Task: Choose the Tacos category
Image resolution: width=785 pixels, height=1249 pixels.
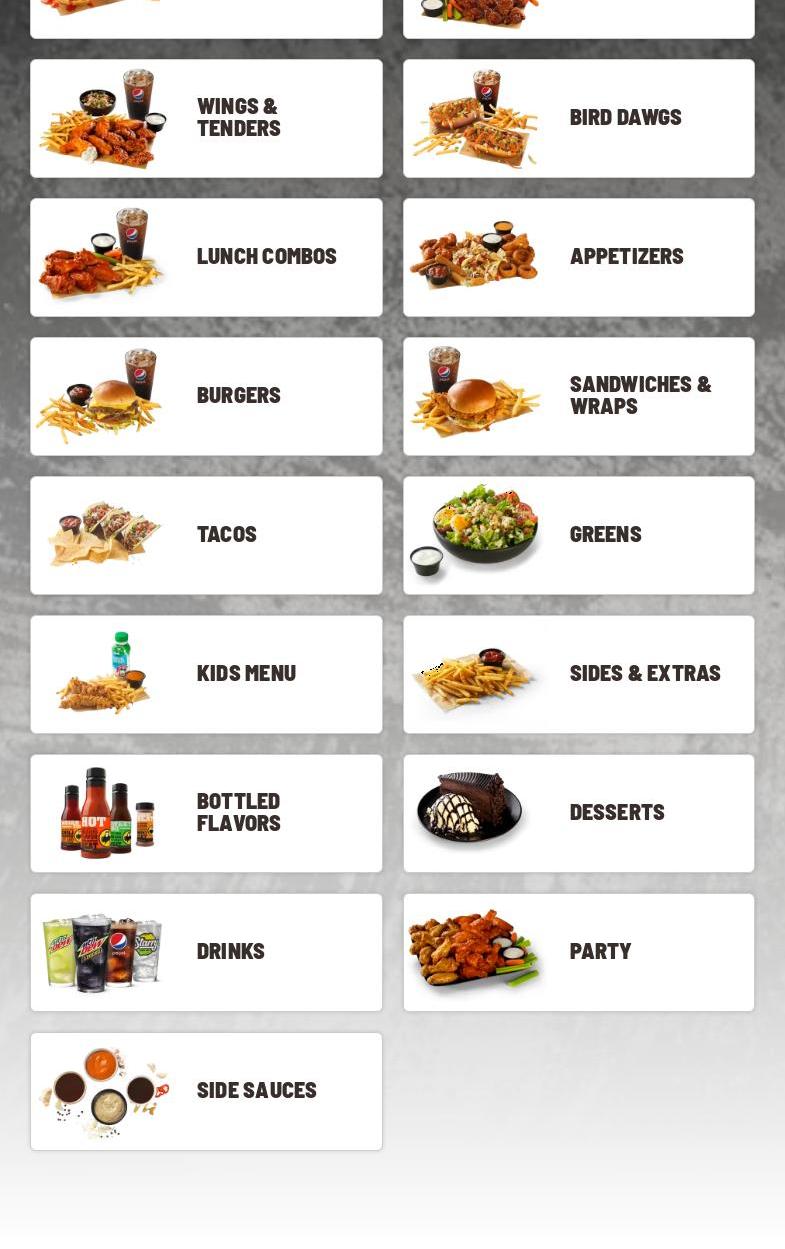Action: pos(206,535)
